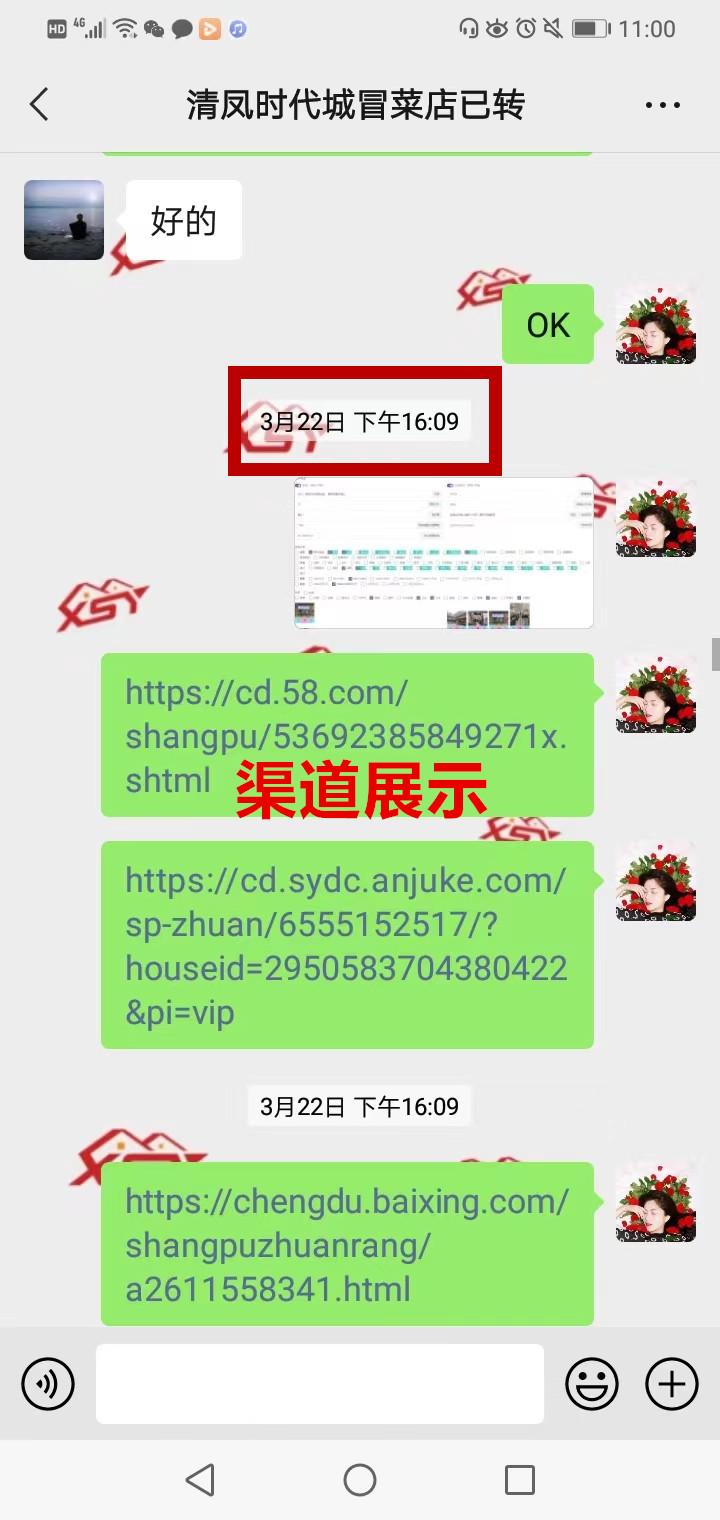Open the cd.sydc.anjuke.com link
Screen dimensions: 720x1520
[x=345, y=945]
